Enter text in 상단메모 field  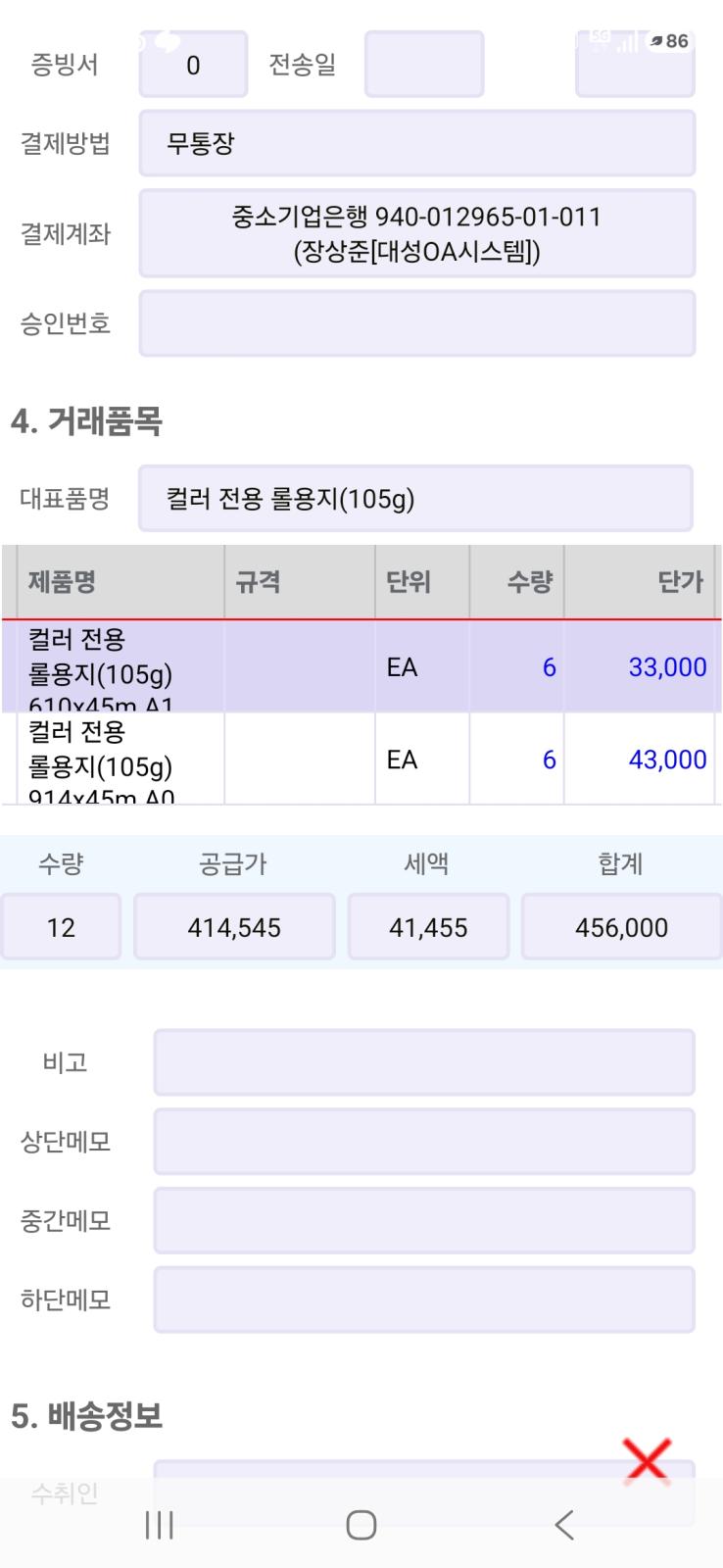(x=423, y=1142)
